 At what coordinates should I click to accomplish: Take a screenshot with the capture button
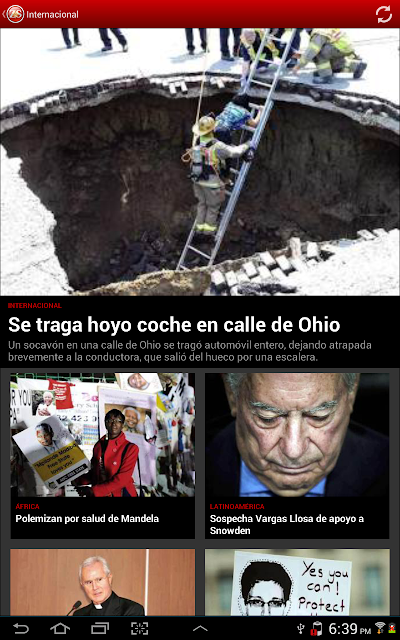pyautogui.click(x=140, y=629)
